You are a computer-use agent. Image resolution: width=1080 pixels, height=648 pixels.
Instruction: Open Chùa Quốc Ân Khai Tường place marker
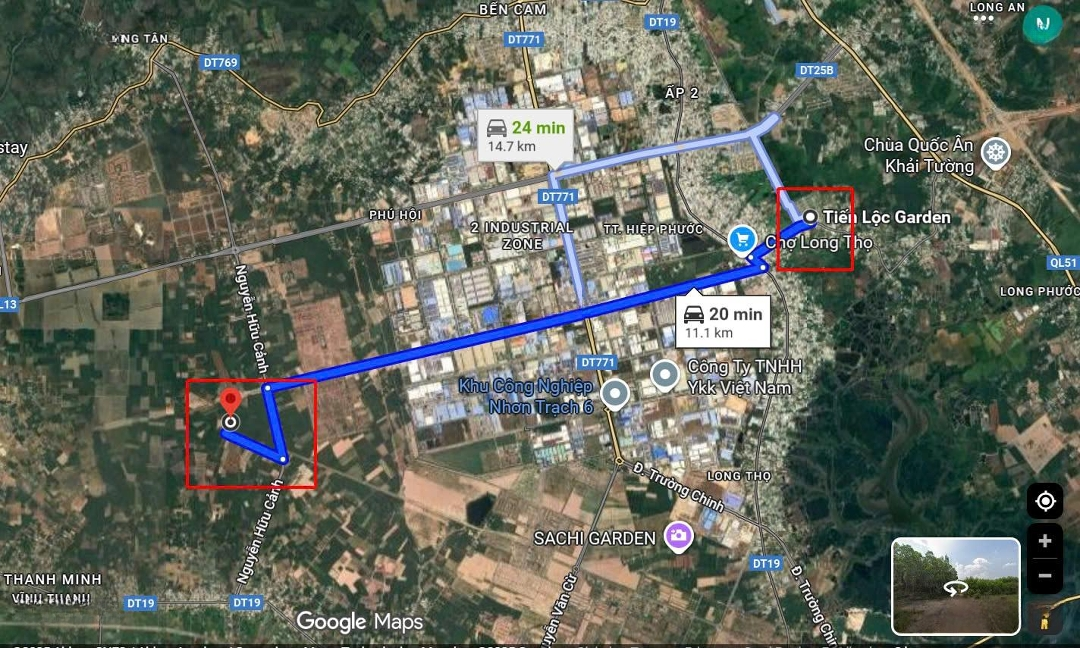click(994, 153)
